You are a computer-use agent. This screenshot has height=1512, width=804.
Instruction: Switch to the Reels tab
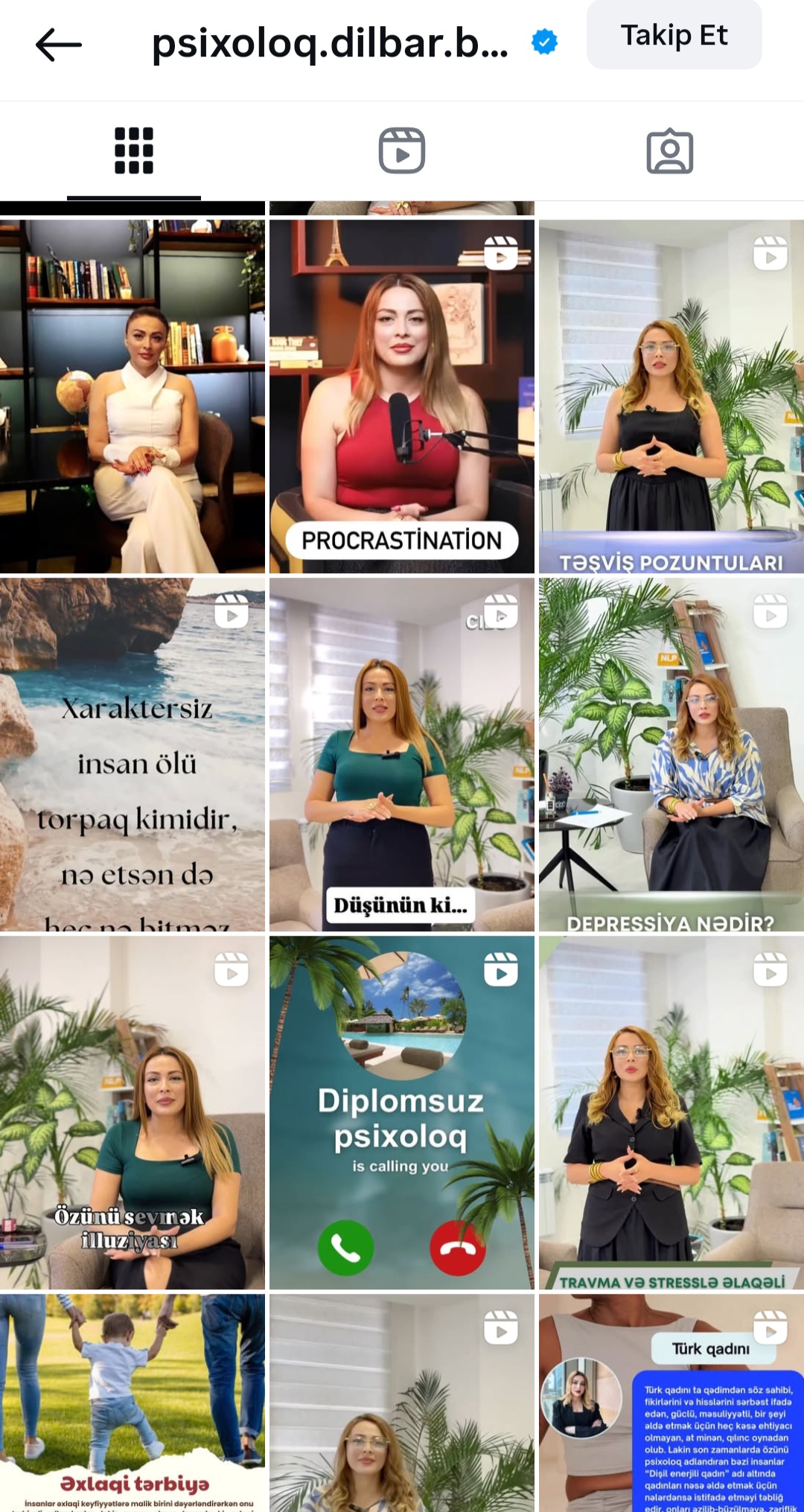point(402,151)
